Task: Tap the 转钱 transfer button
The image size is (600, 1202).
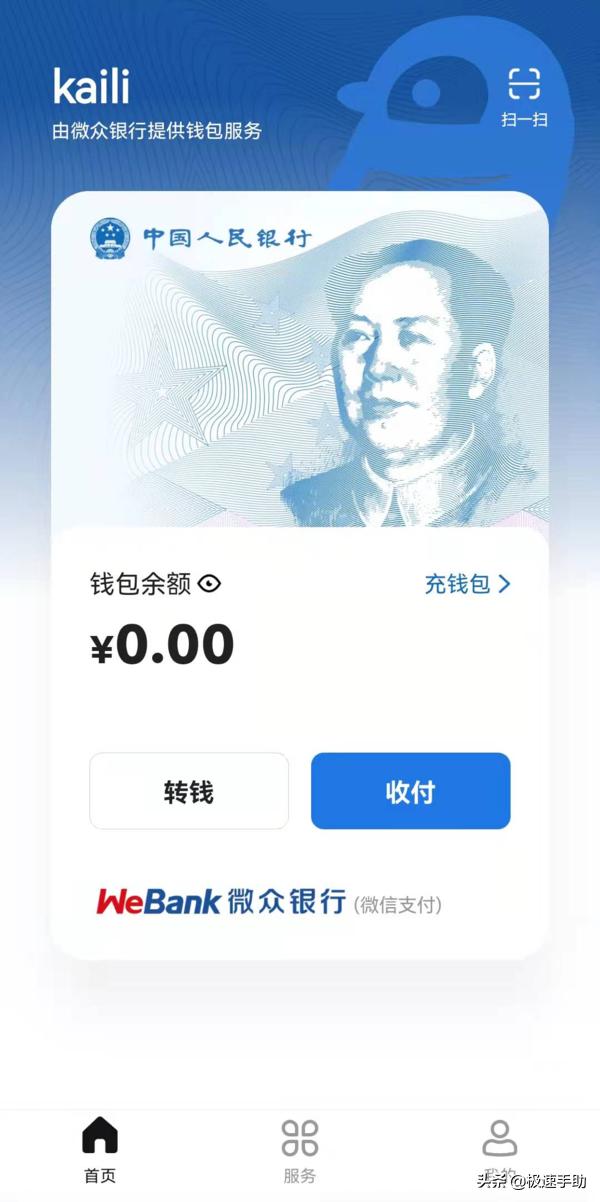Action: (x=189, y=791)
